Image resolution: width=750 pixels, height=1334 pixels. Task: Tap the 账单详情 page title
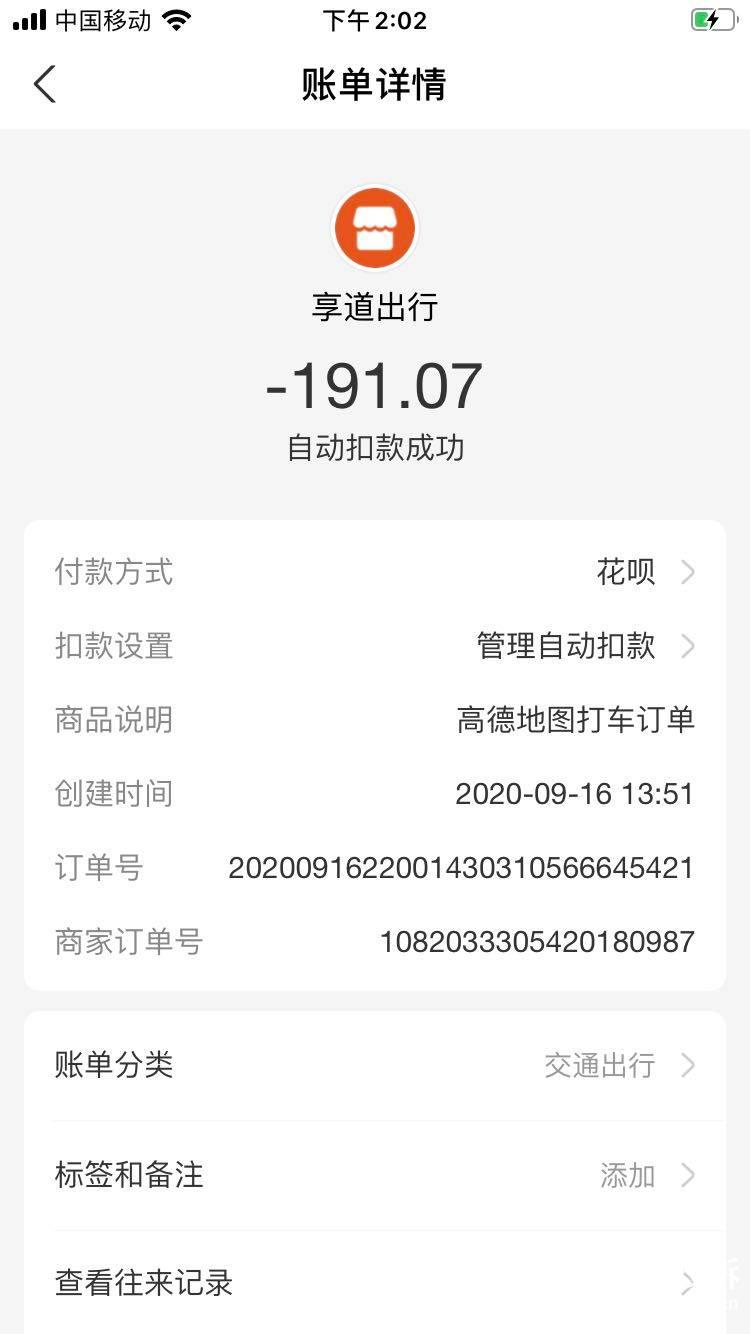(375, 86)
